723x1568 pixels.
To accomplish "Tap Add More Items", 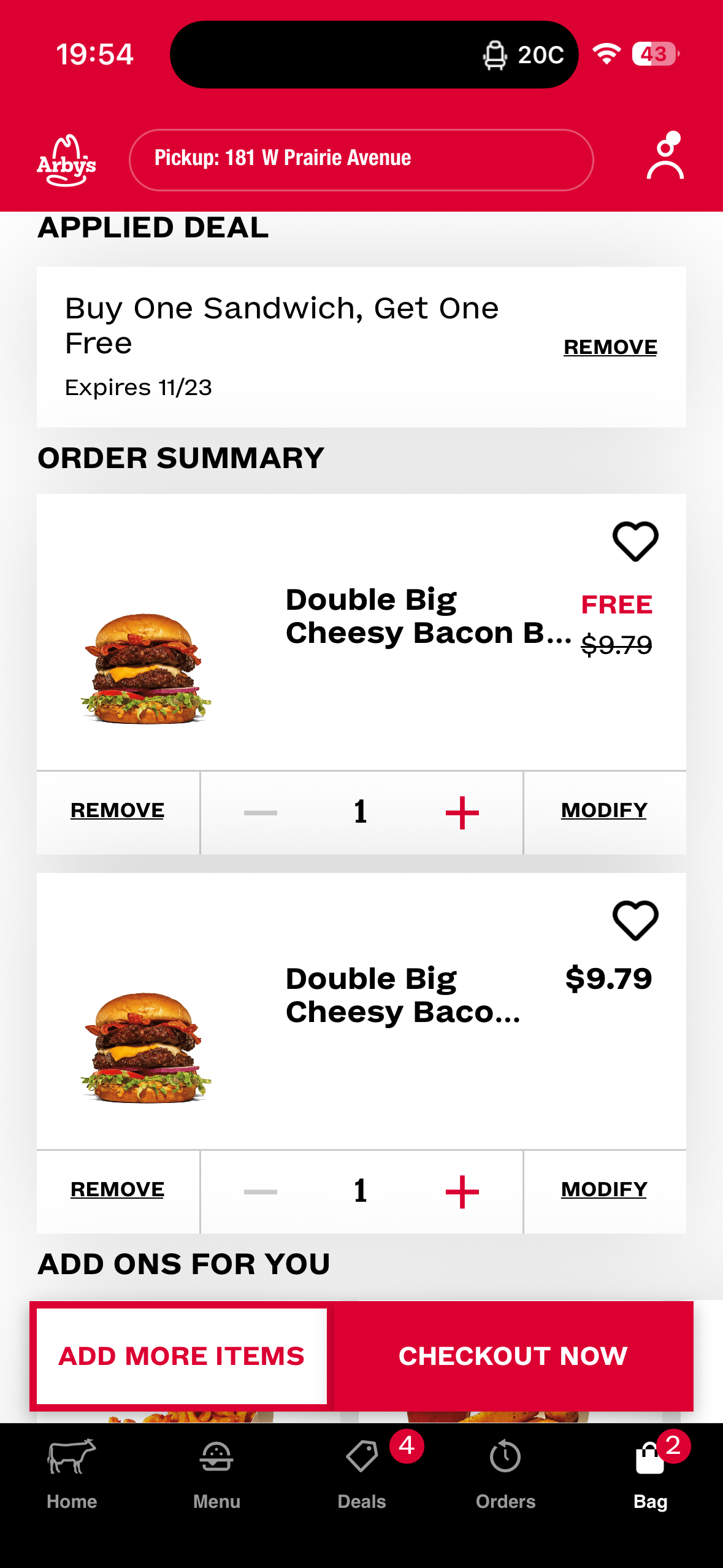I will coord(182,1356).
